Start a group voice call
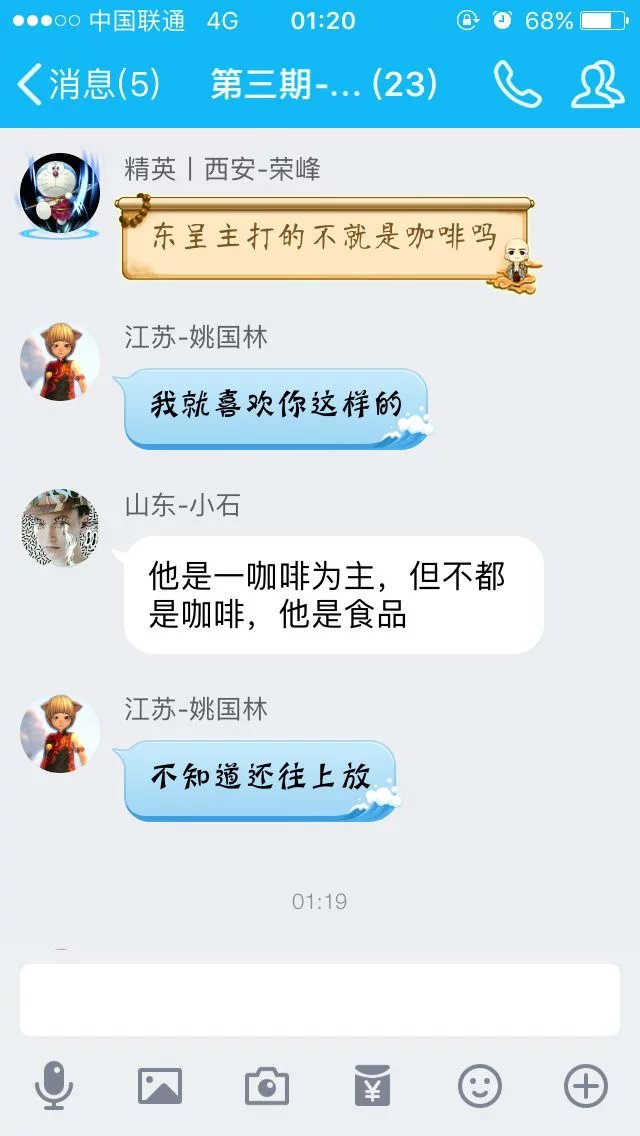Image resolution: width=640 pixels, height=1136 pixels. tap(517, 85)
